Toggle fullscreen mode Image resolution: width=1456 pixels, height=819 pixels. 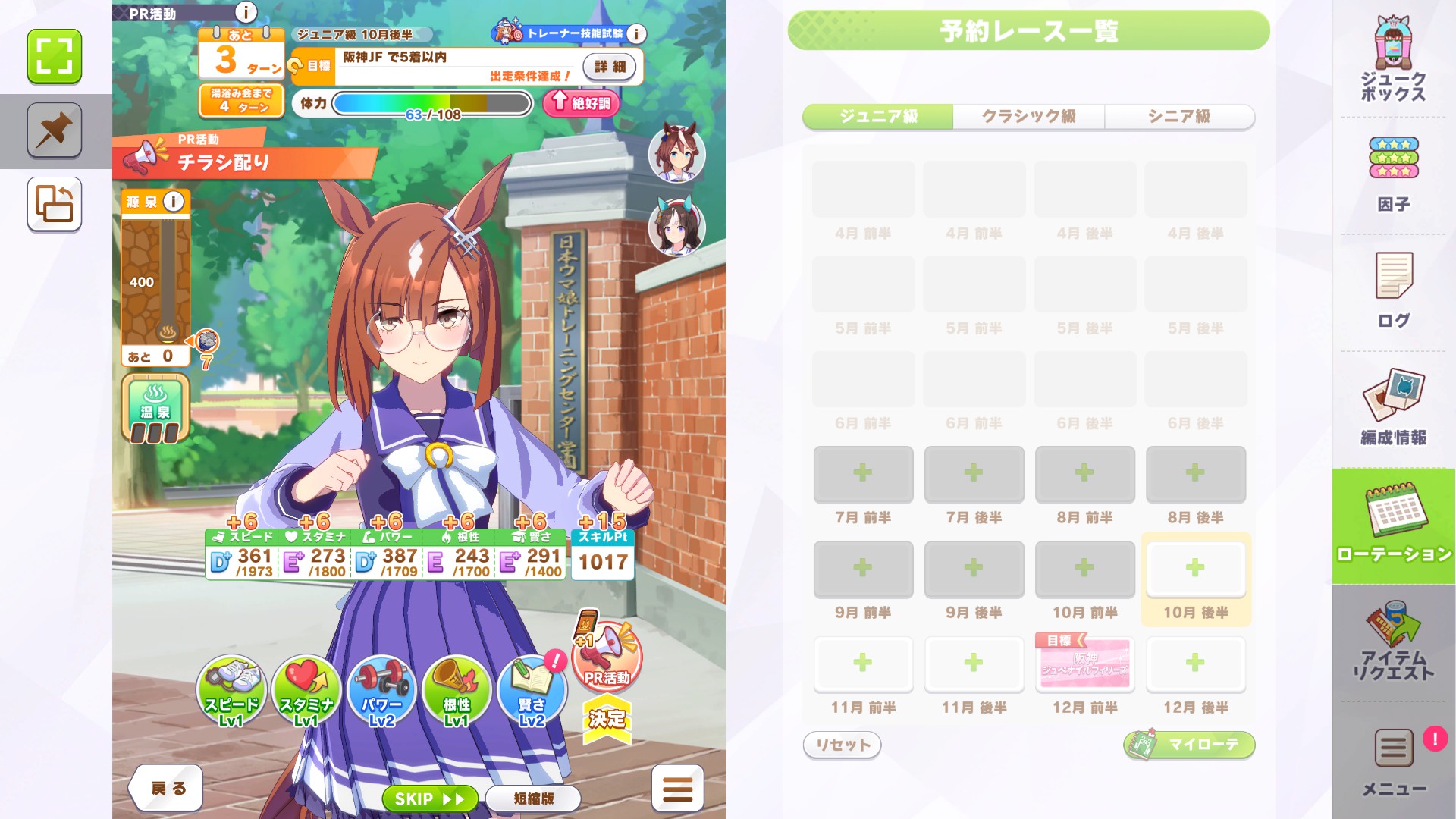(54, 56)
